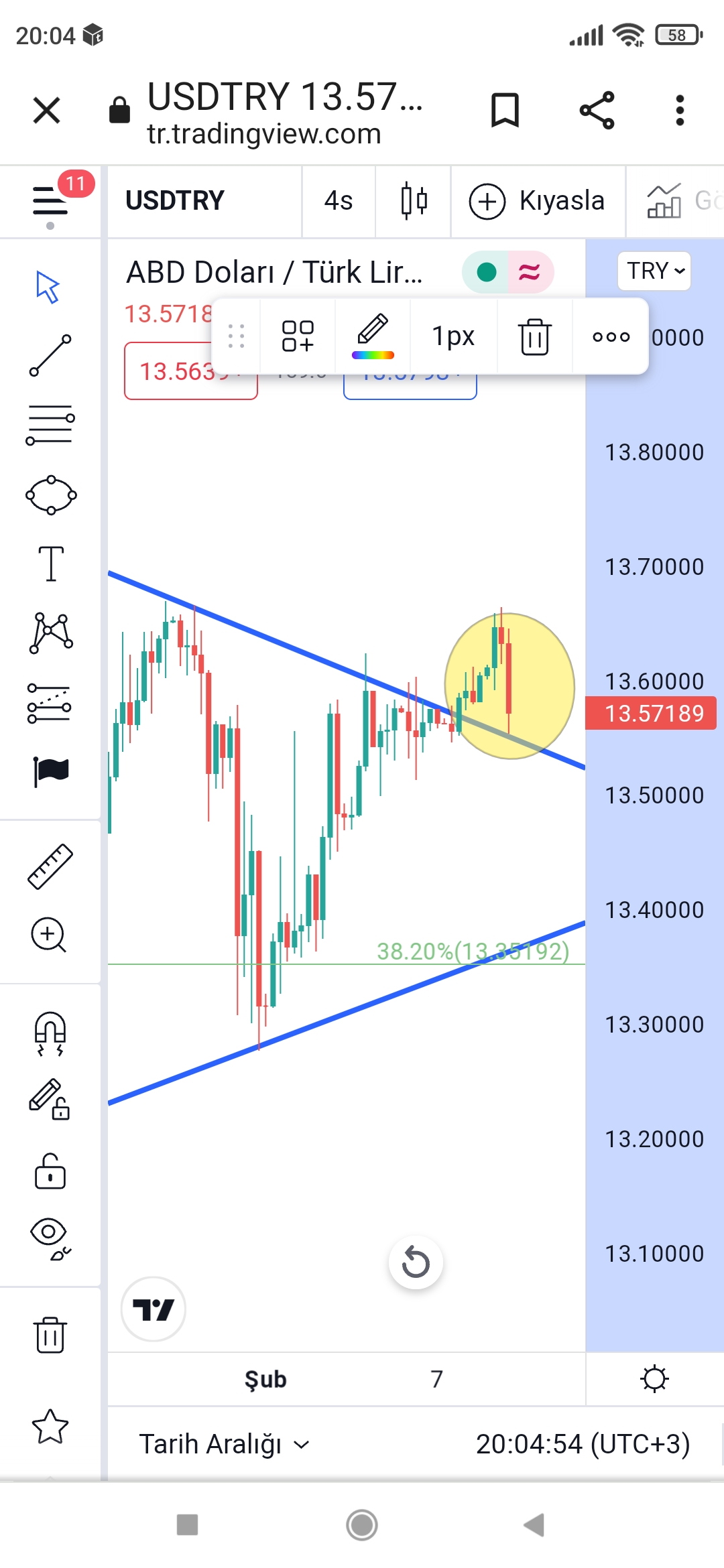This screenshot has height=1568, width=724.
Task: Reset the chart view
Action: 416,1263
